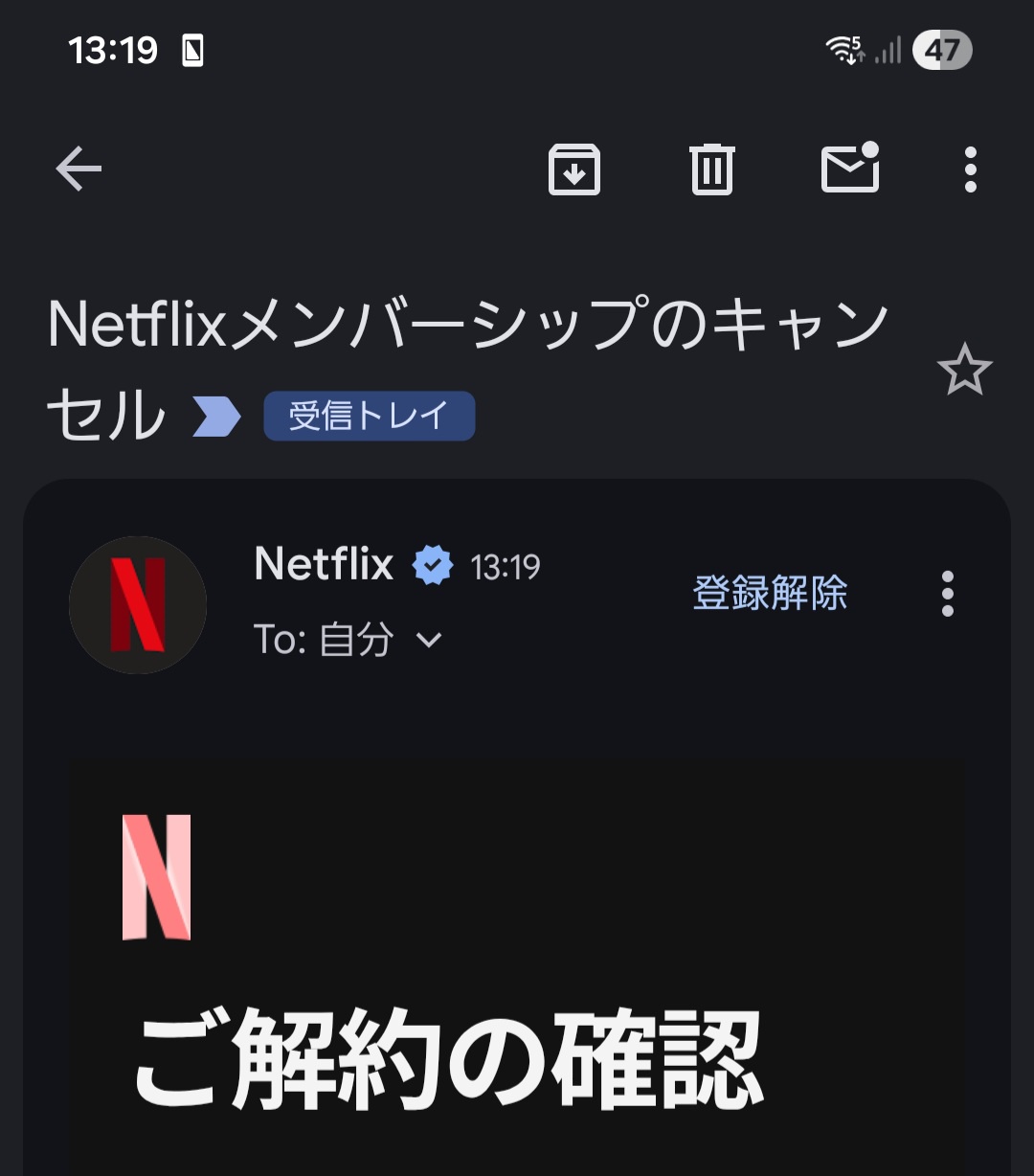Tap the 受信トレイ label chip
This screenshot has width=1034, height=1176.
coord(369,417)
